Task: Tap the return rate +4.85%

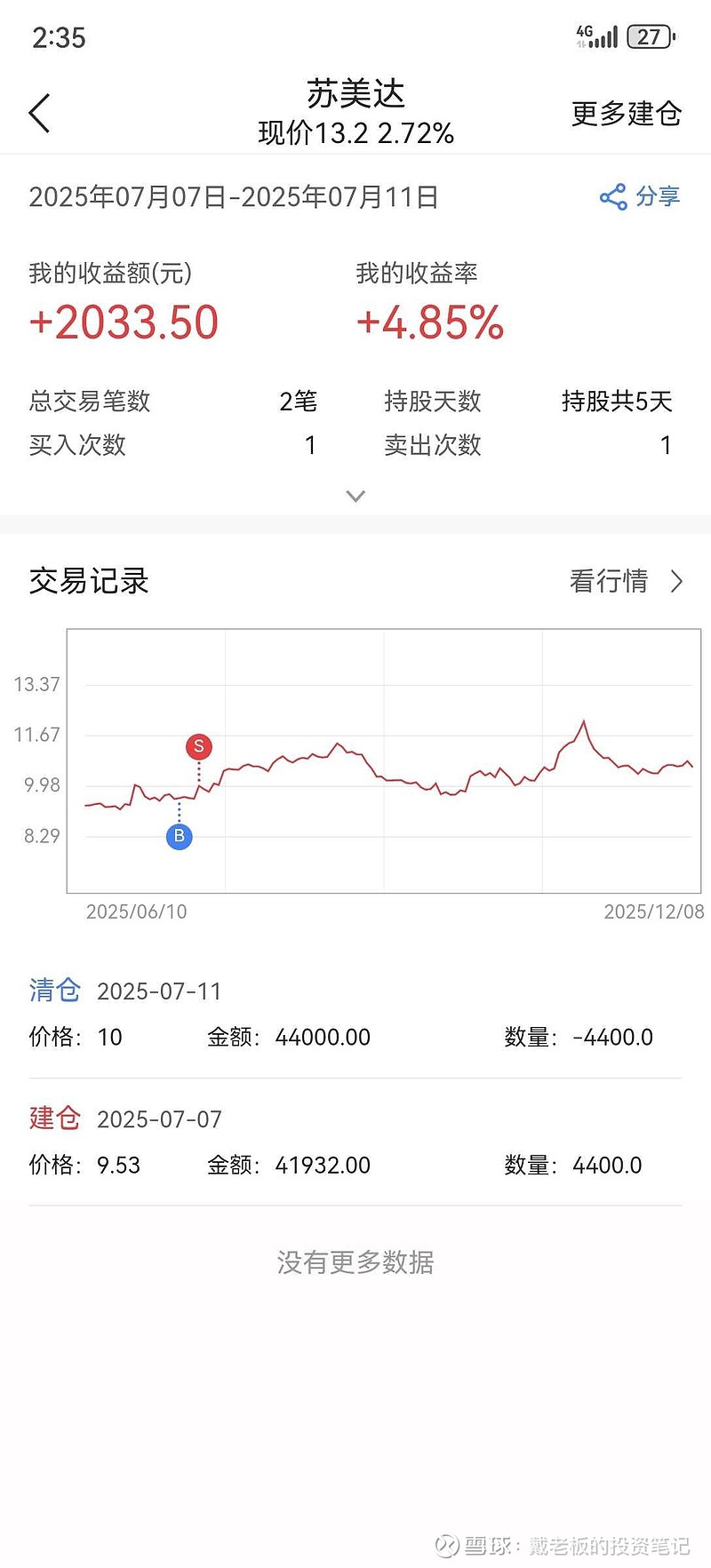Action: pos(429,322)
